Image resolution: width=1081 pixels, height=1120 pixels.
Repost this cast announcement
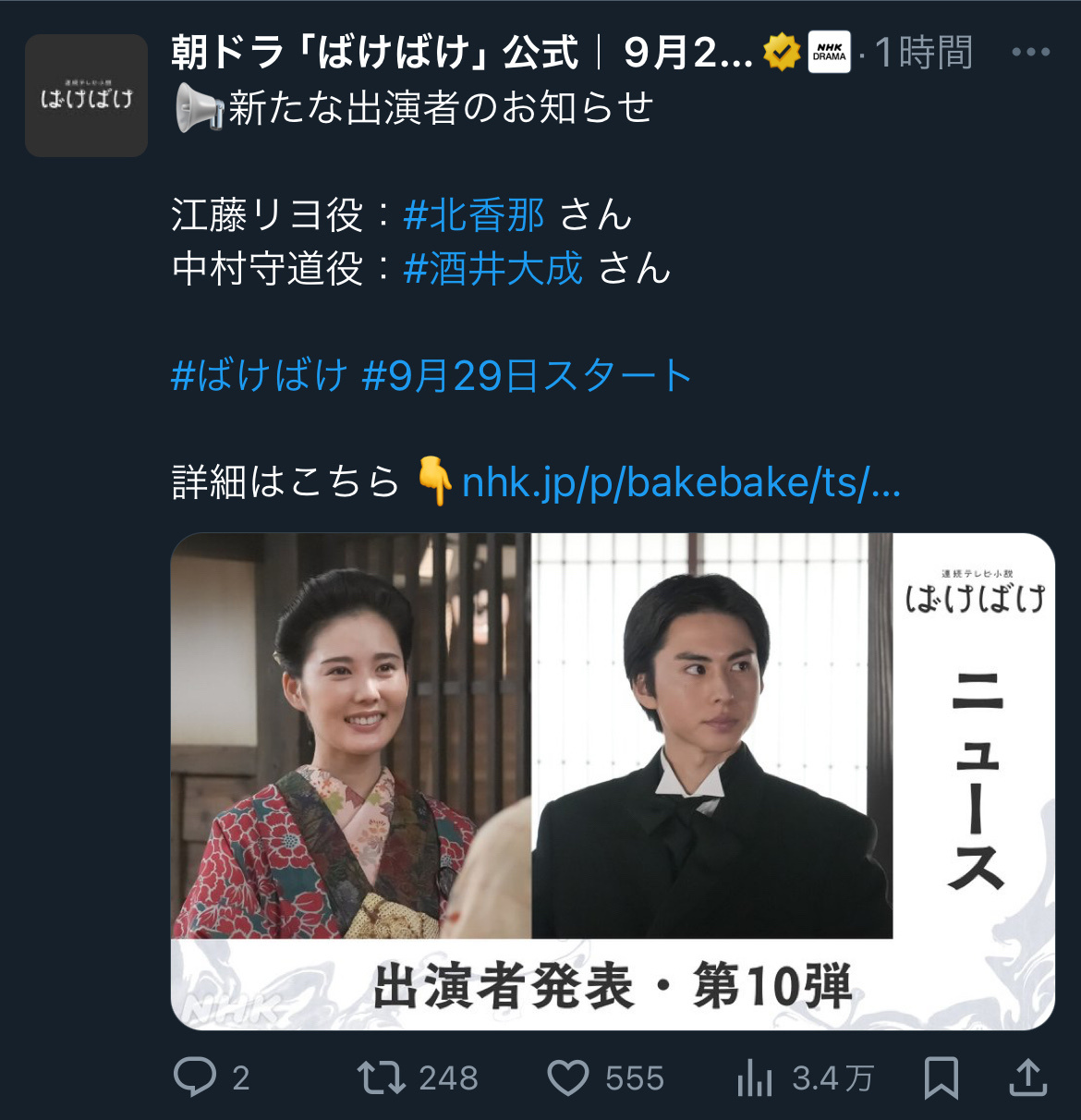[x=382, y=1077]
